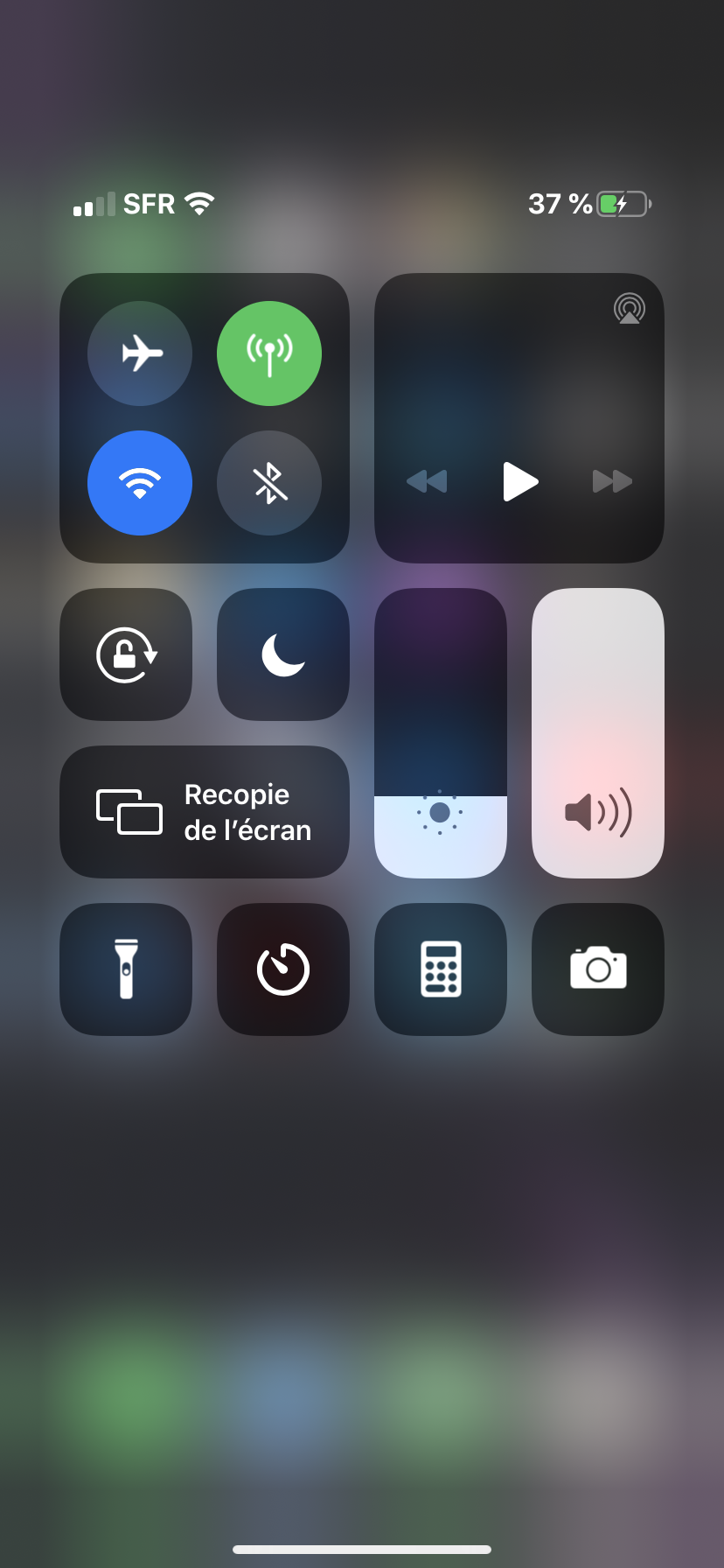Turn on Bluetooth
The image size is (724, 1568).
[269, 483]
